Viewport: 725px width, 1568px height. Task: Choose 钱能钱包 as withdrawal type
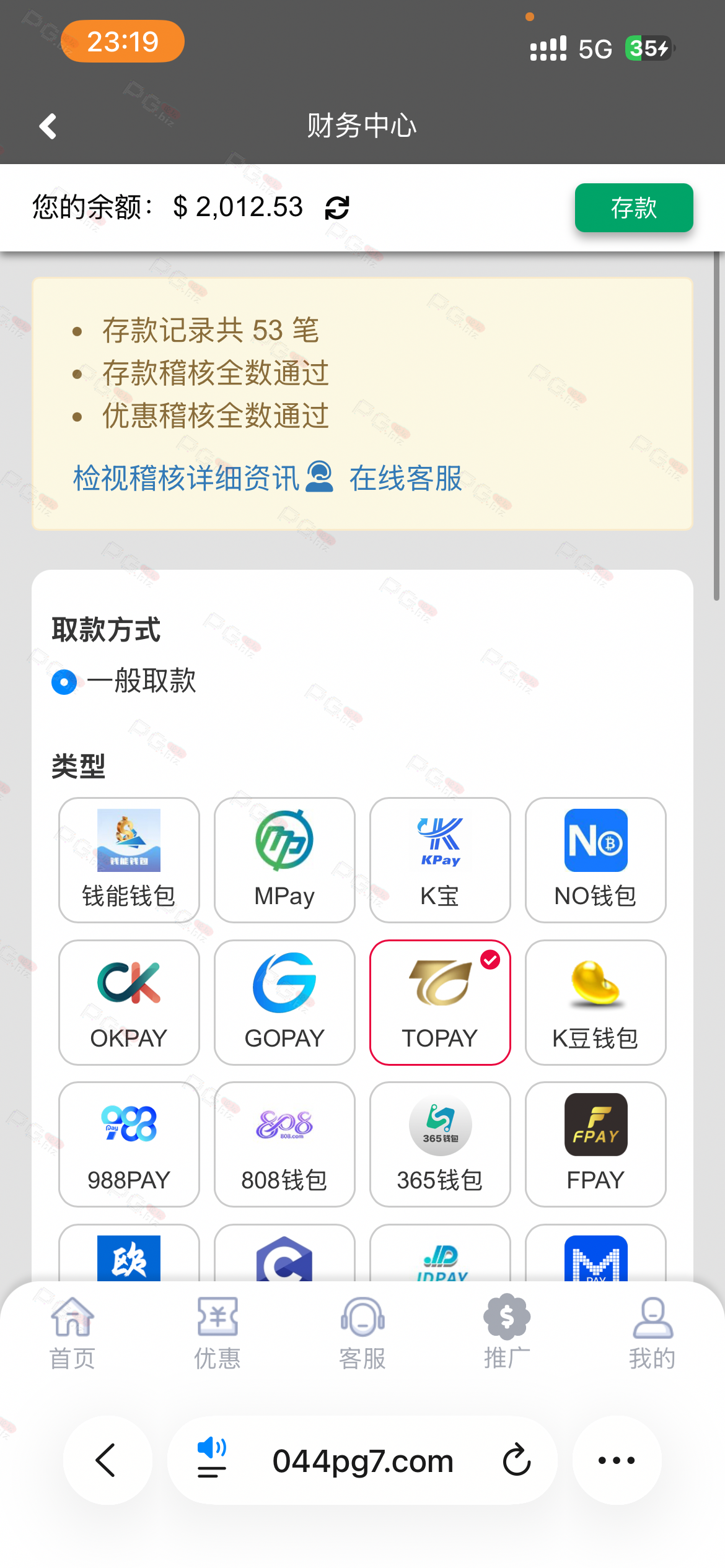(x=129, y=860)
